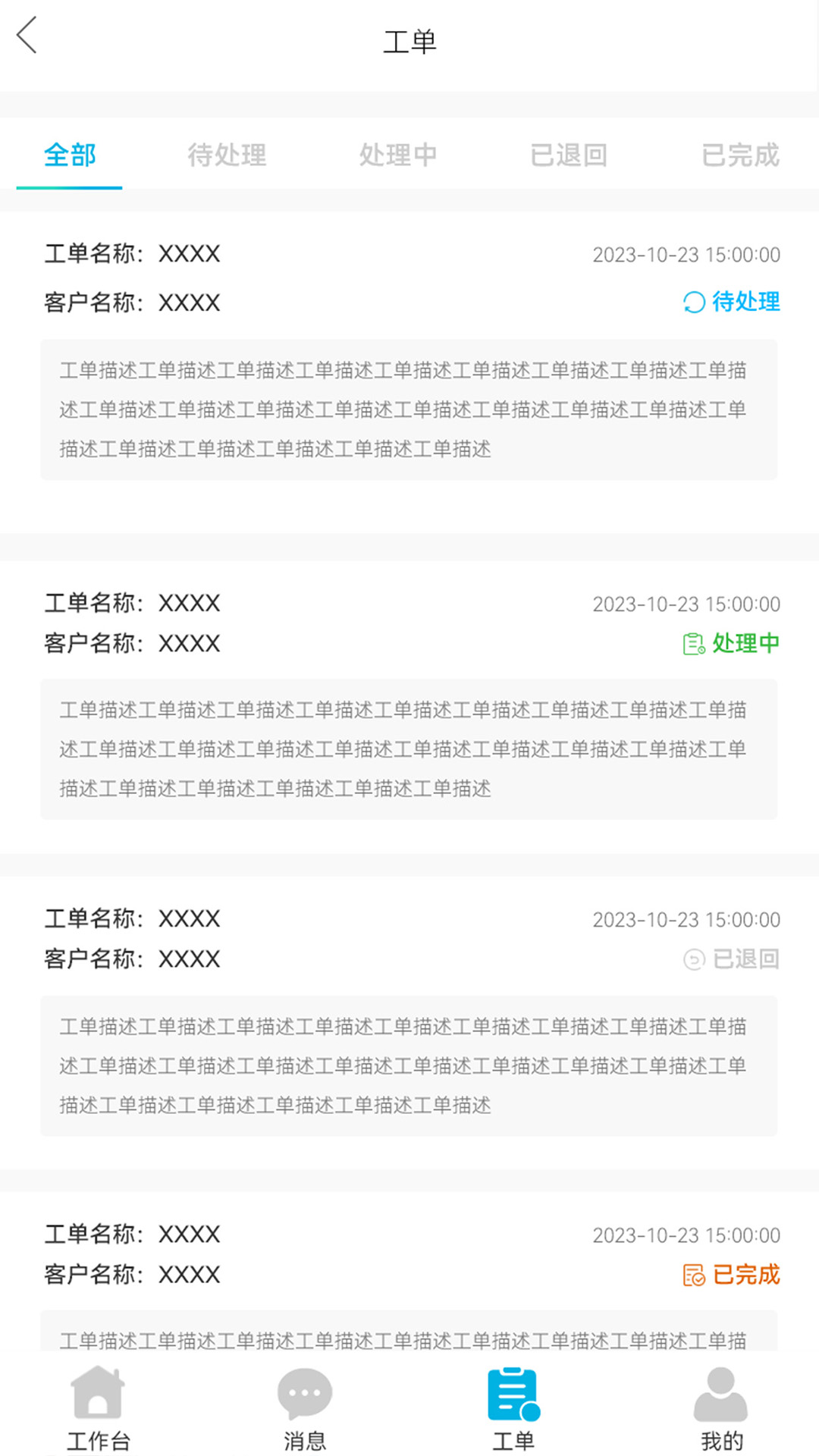Open the 已退回 tab
The image size is (819, 1456).
click(570, 154)
